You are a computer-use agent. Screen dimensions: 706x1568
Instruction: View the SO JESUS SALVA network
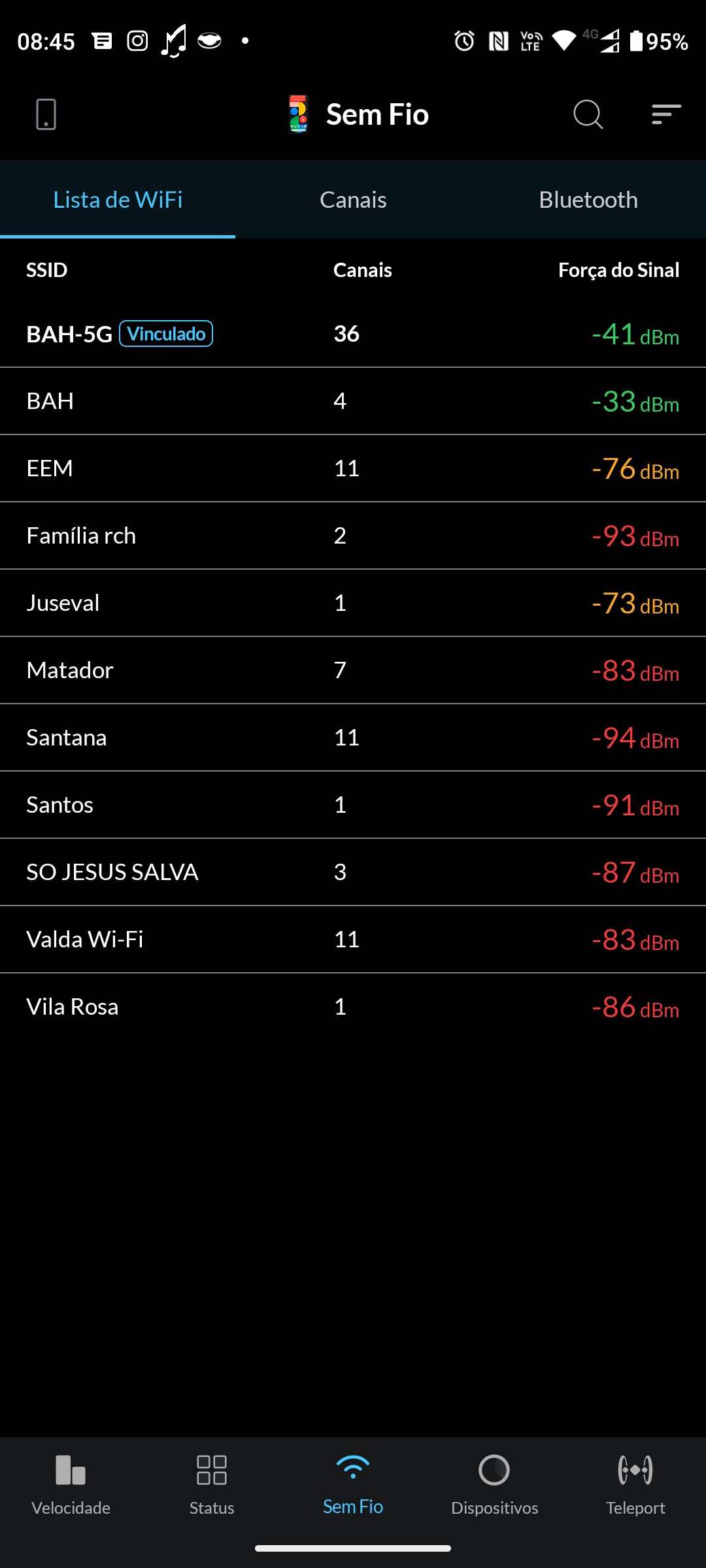pyautogui.click(x=353, y=872)
